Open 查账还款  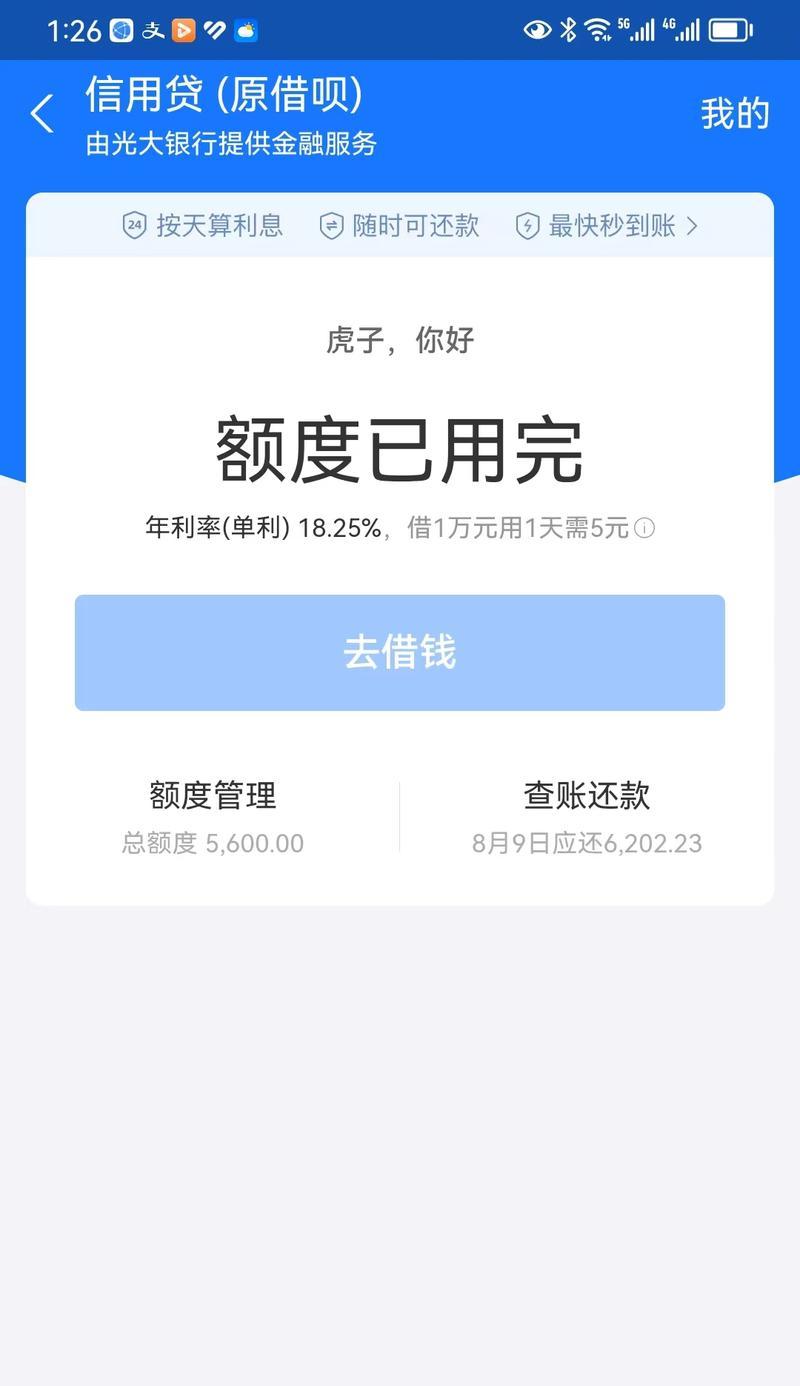(587, 817)
